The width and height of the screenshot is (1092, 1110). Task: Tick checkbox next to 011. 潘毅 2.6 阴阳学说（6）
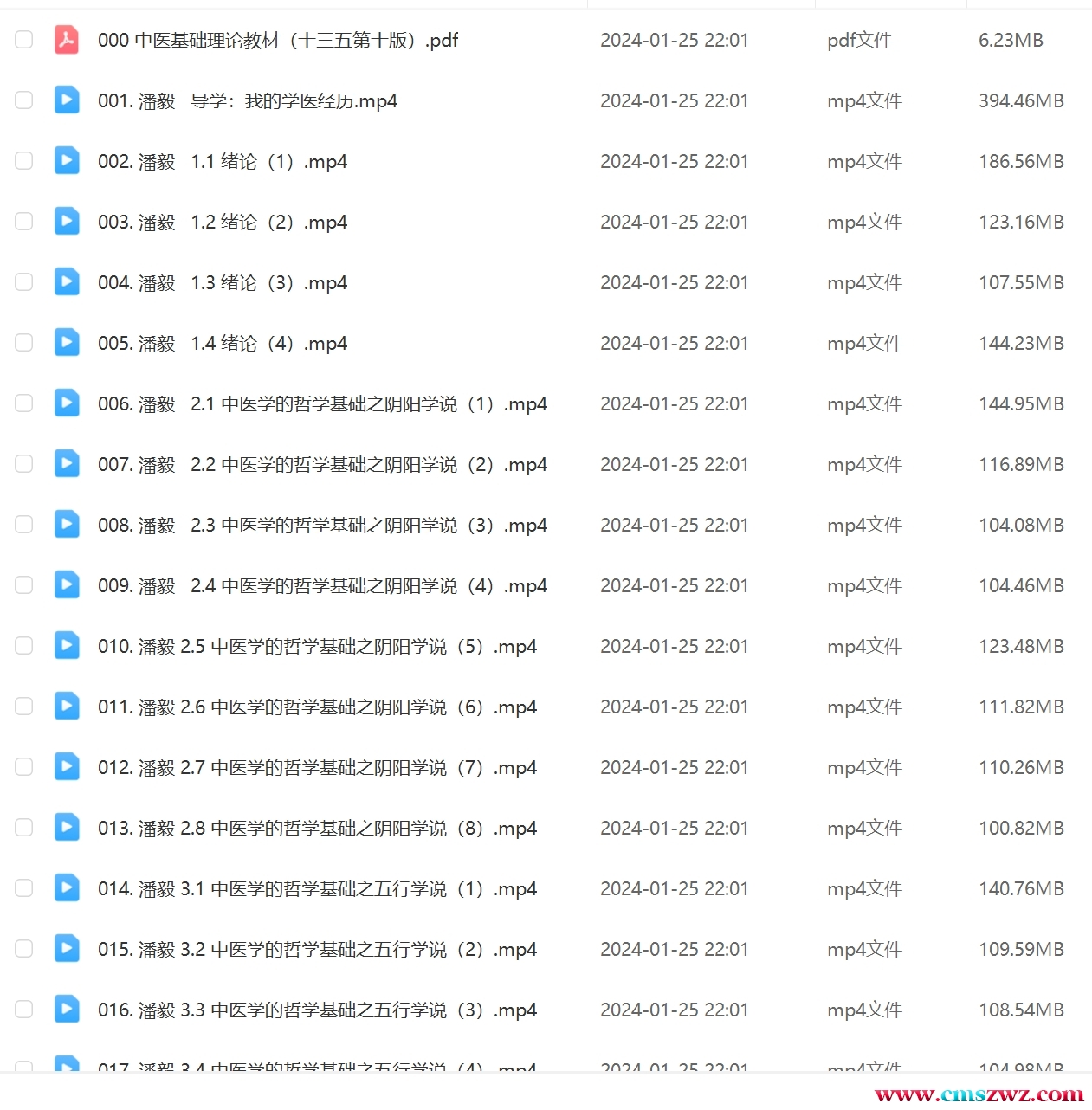pyautogui.click(x=24, y=707)
